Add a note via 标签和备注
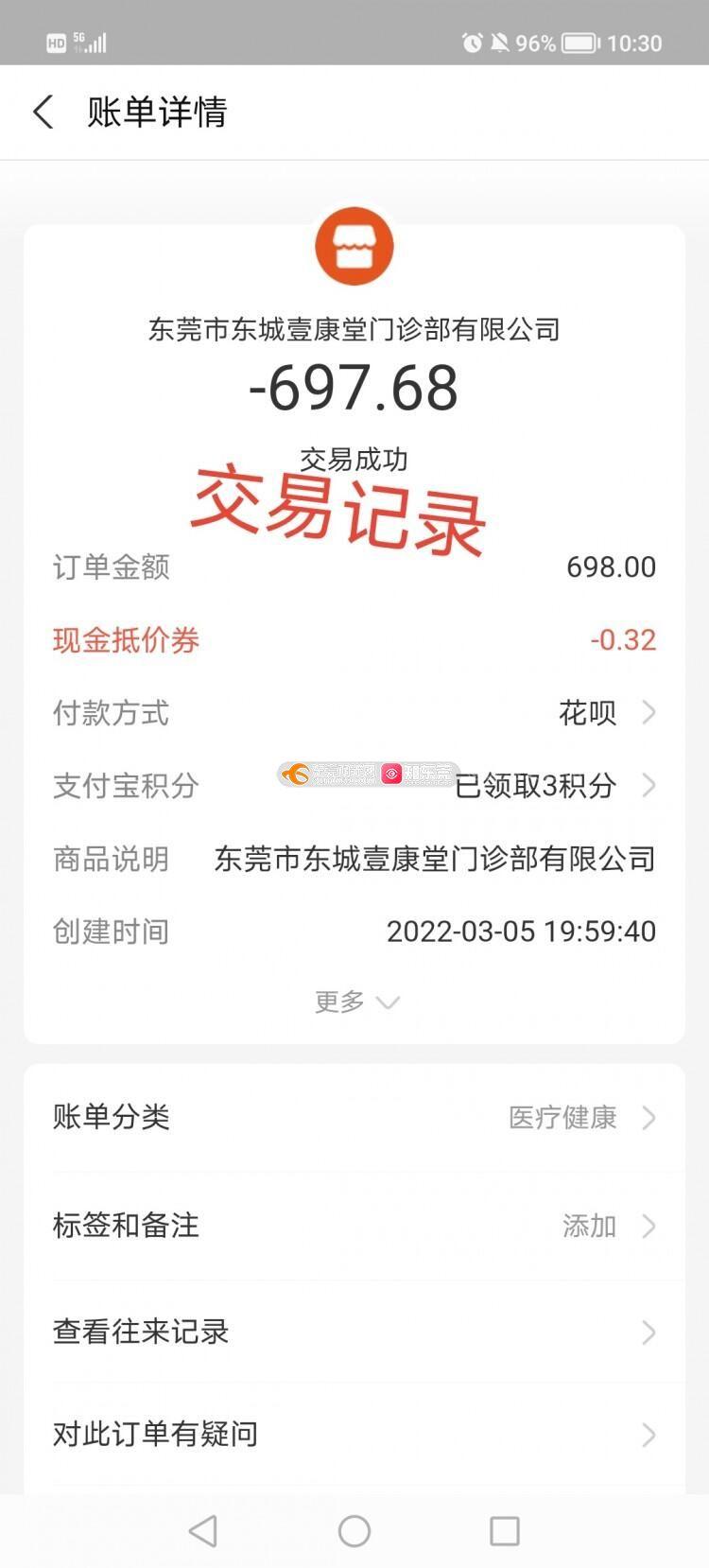The height and width of the screenshot is (1568, 709). [x=354, y=1226]
